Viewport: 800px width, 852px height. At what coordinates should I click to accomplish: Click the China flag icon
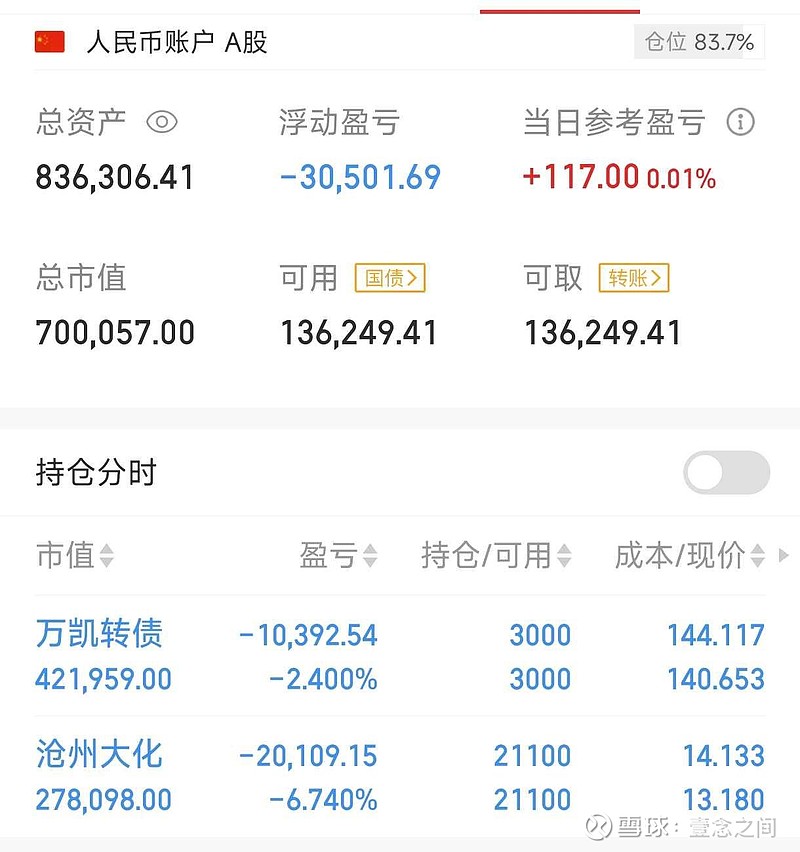[47, 42]
